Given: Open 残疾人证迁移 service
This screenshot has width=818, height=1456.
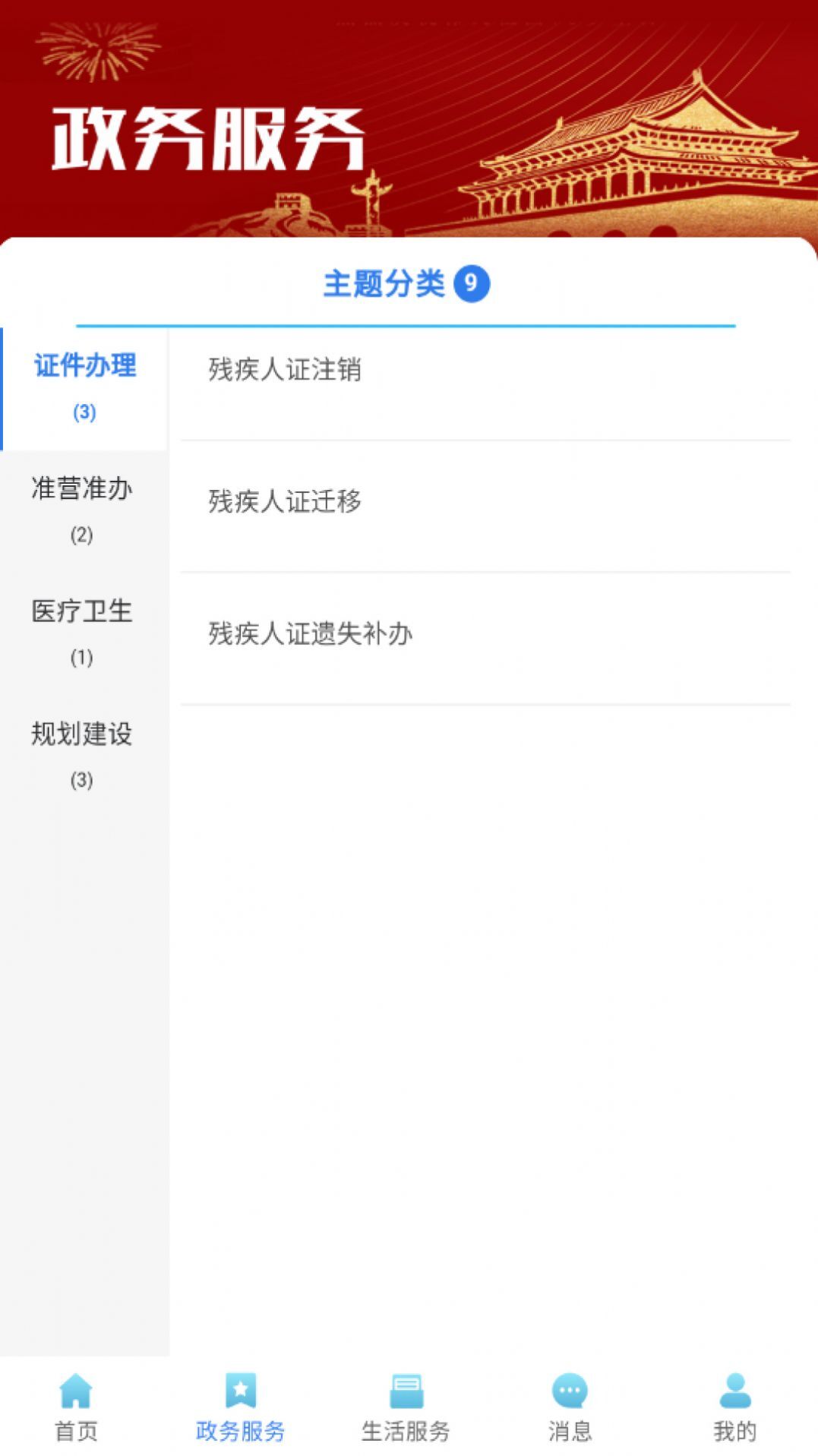Looking at the screenshot, I should (x=287, y=500).
